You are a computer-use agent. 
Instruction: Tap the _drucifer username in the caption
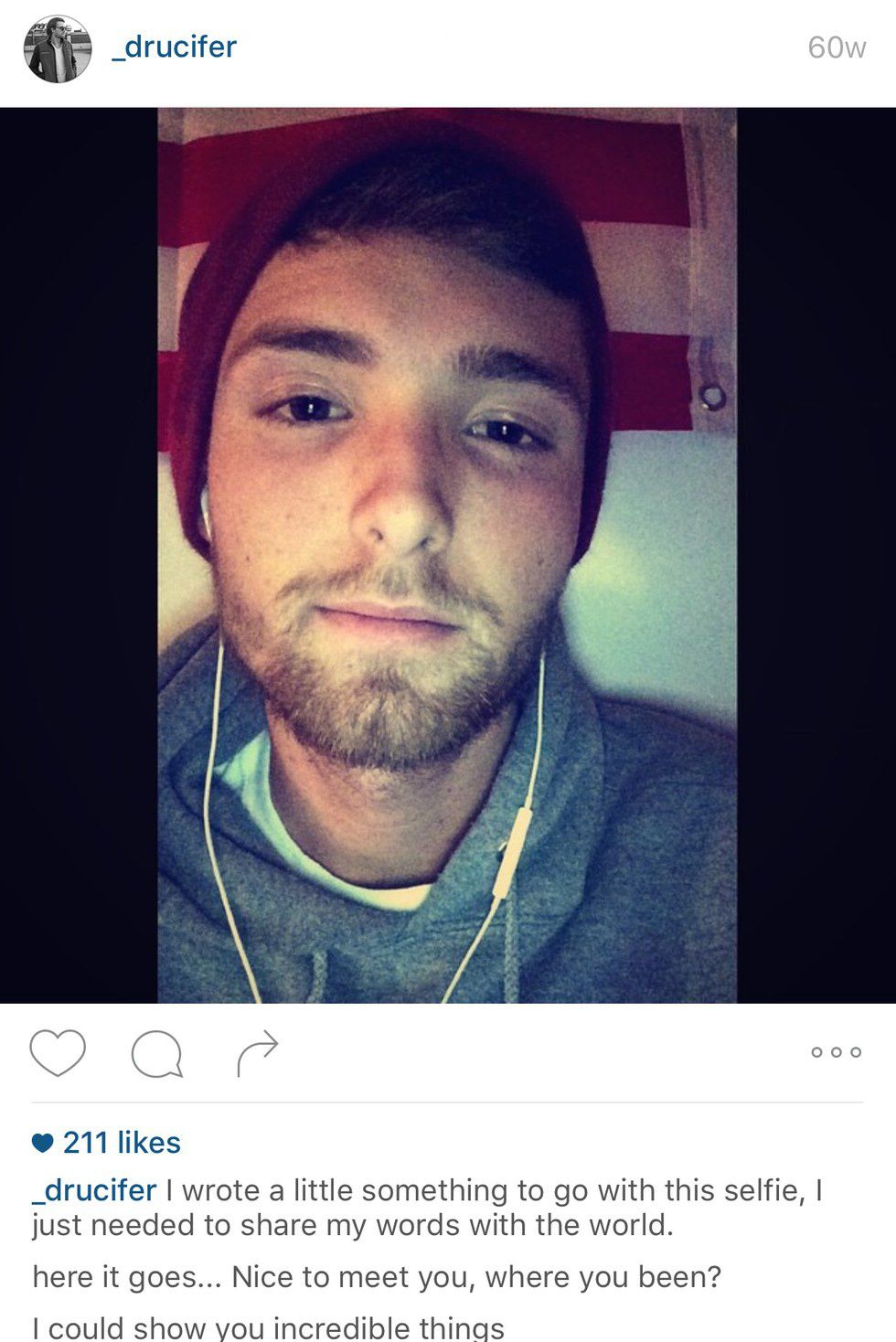pyautogui.click(x=94, y=1190)
